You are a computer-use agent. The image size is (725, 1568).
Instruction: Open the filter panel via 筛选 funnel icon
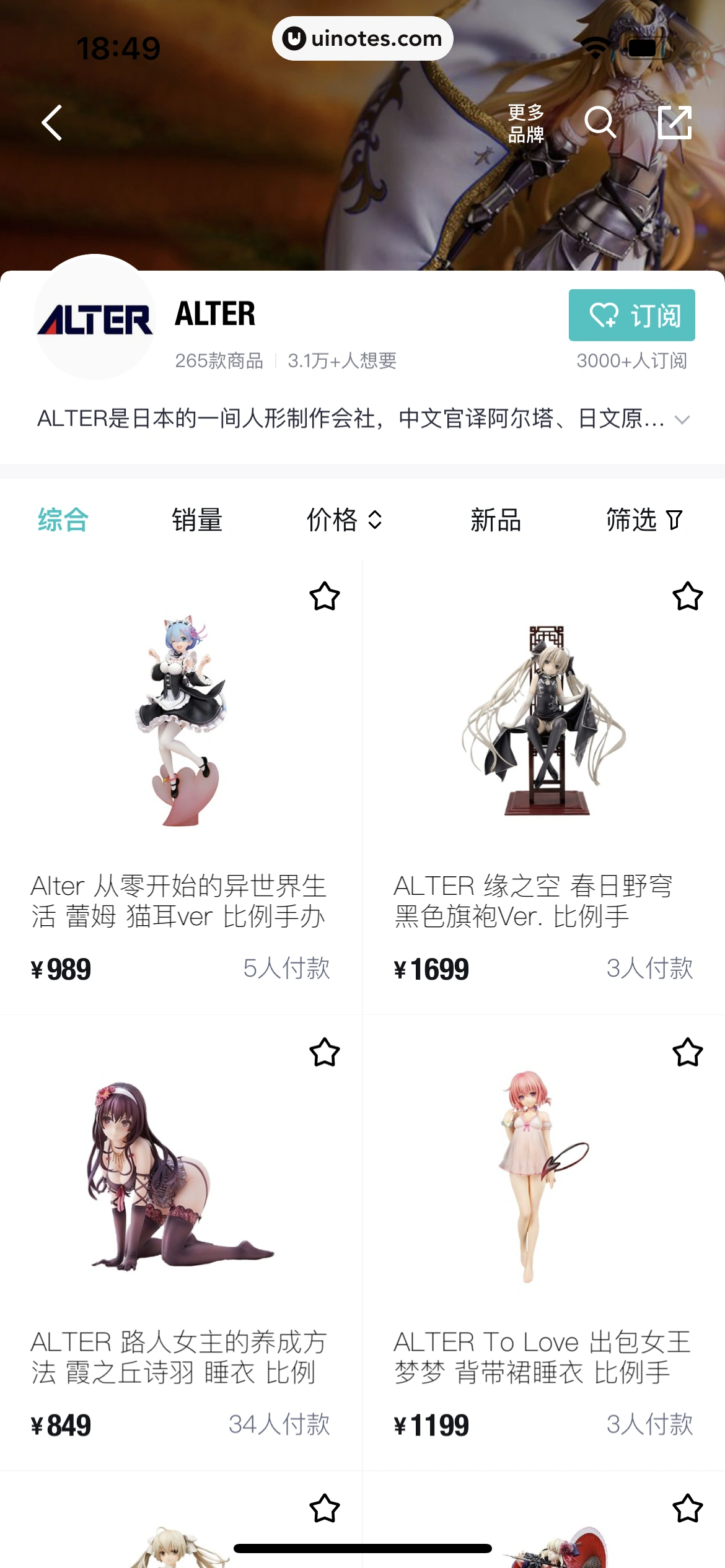pyautogui.click(x=674, y=521)
